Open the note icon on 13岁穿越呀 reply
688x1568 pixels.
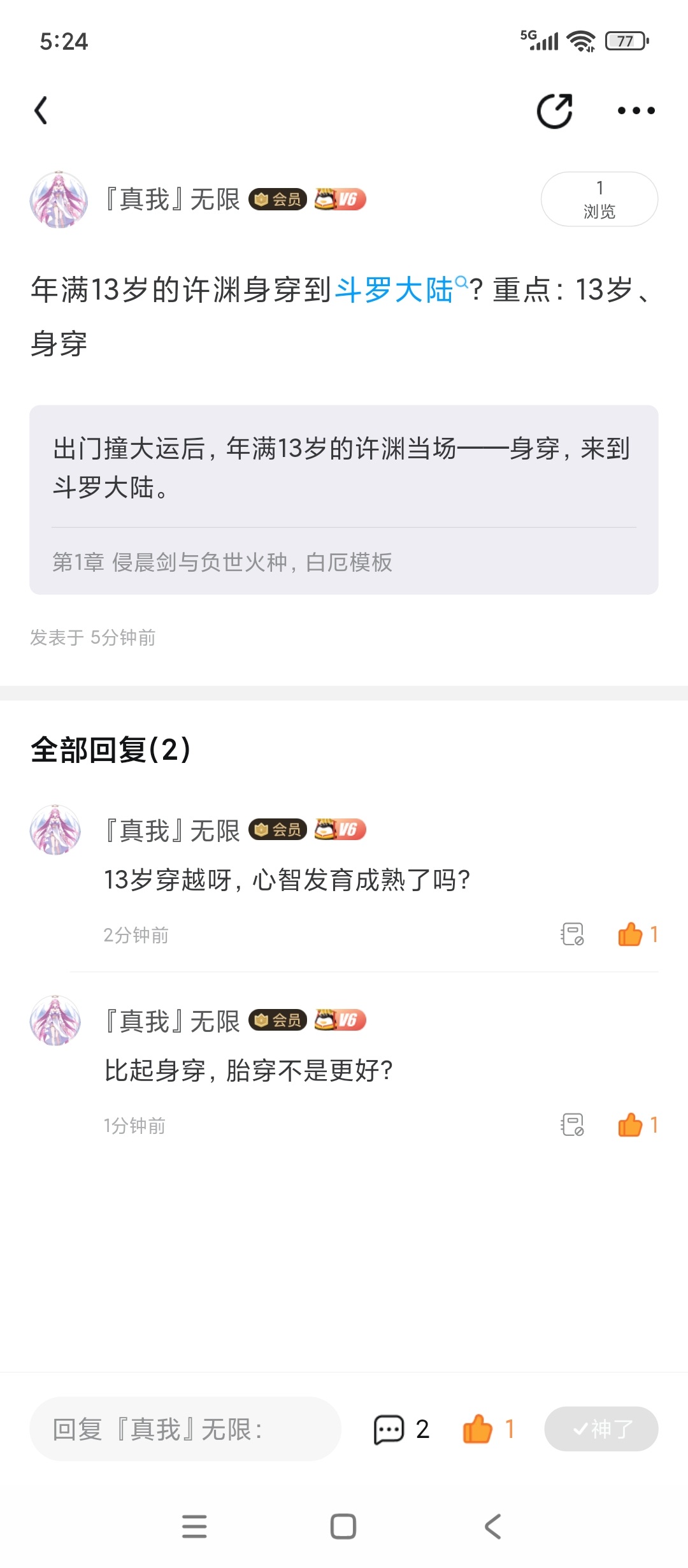tap(572, 934)
